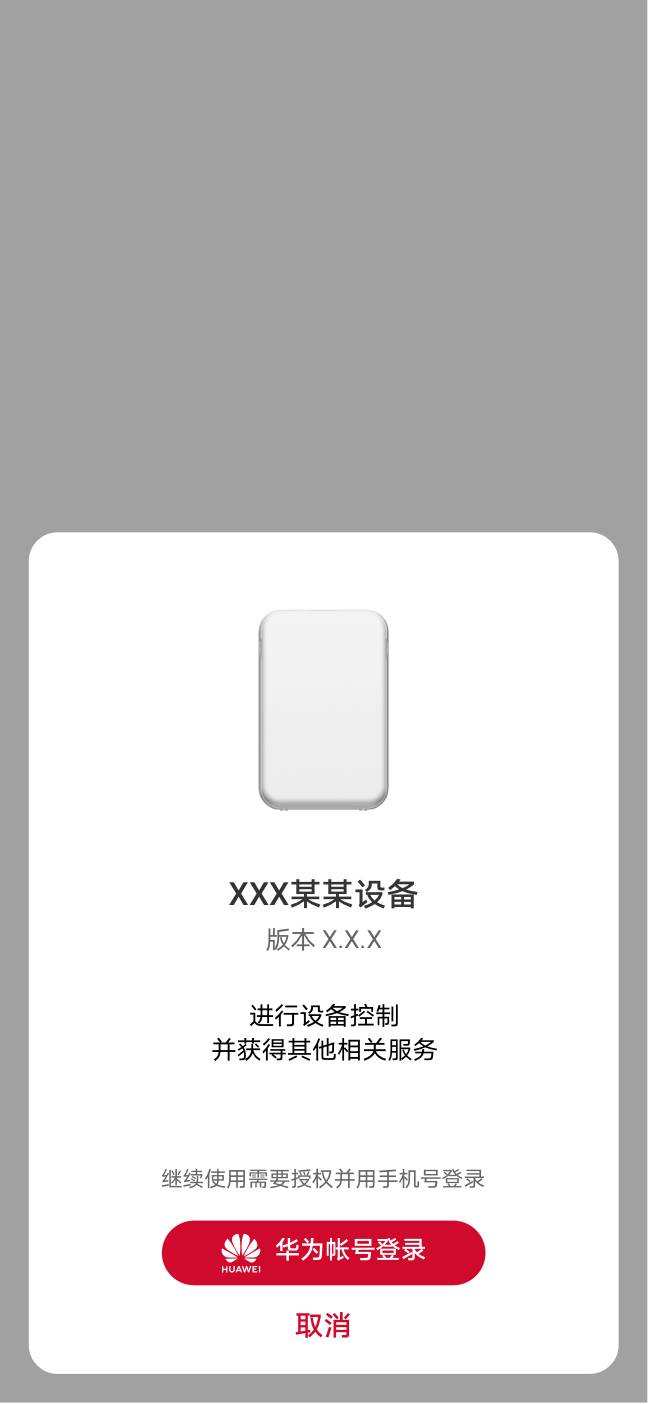The image size is (648, 1404).
Task: Dismiss the dialog with 取消
Action: click(x=323, y=1325)
